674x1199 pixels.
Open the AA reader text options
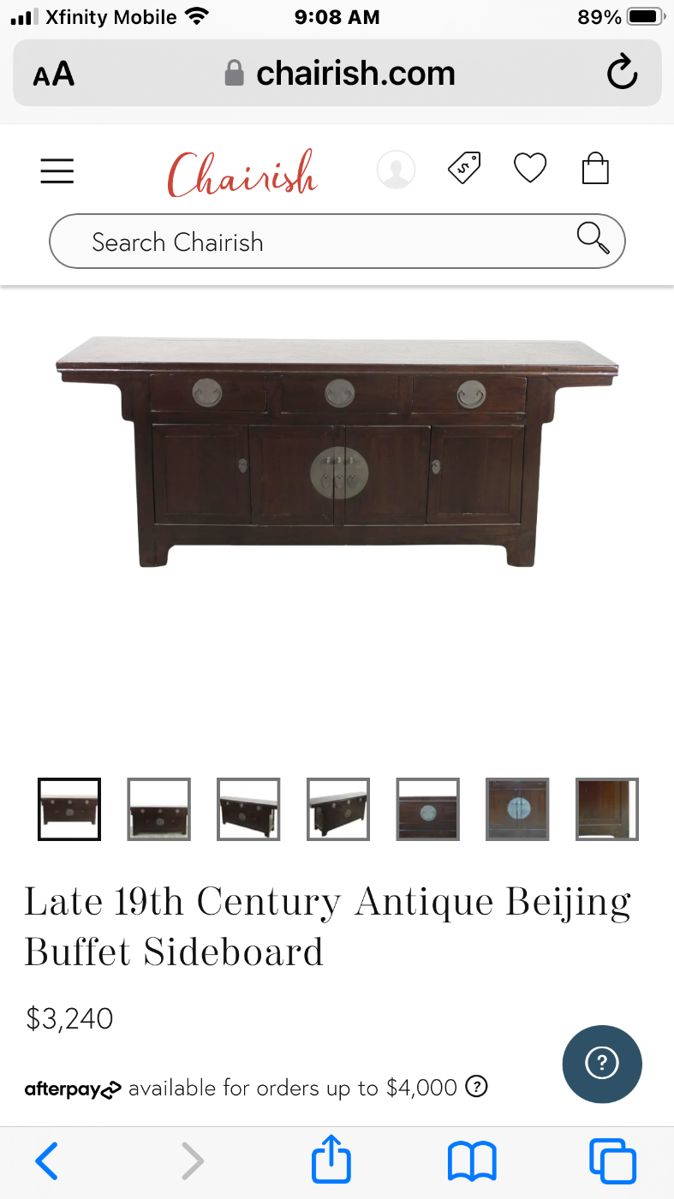(54, 74)
